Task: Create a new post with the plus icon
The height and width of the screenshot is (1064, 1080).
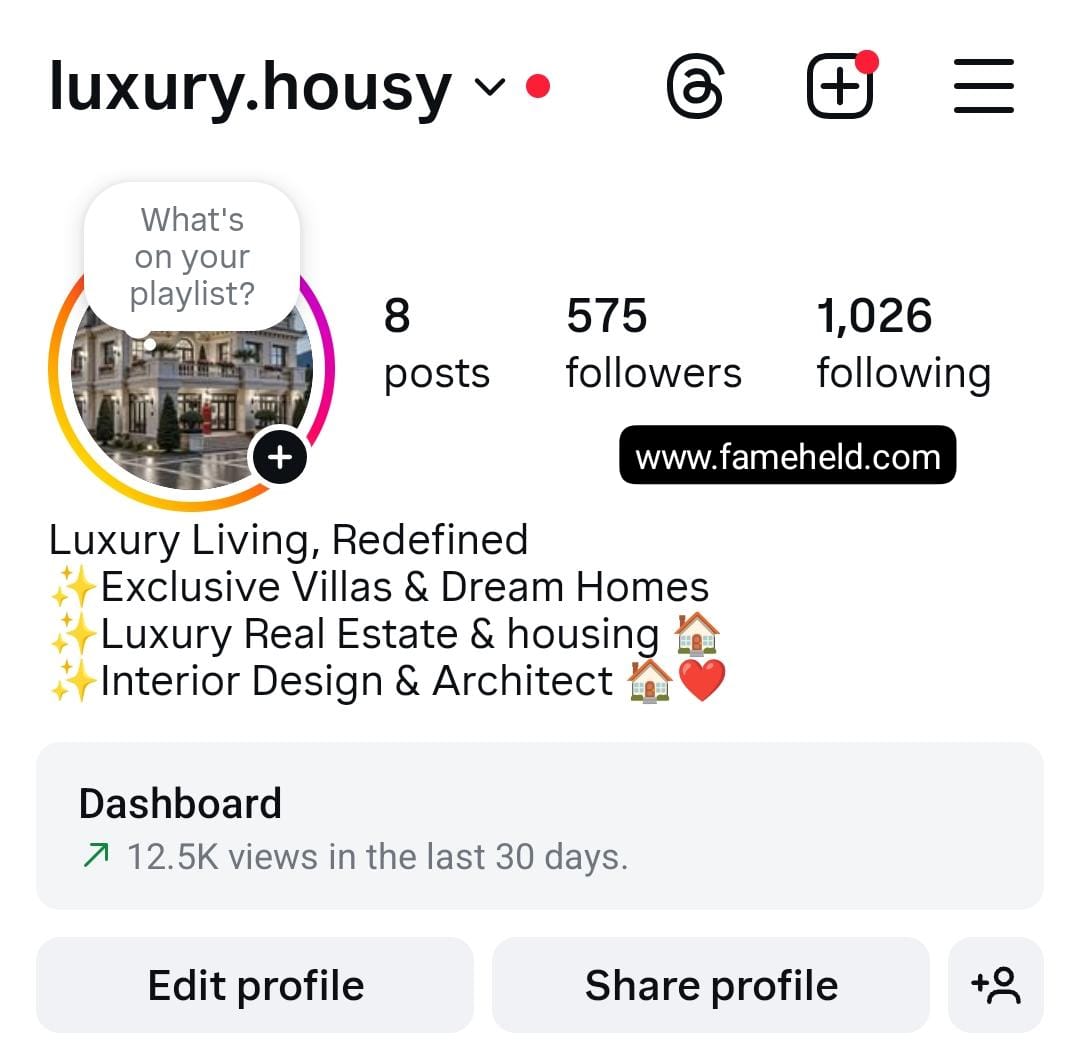Action: (840, 88)
